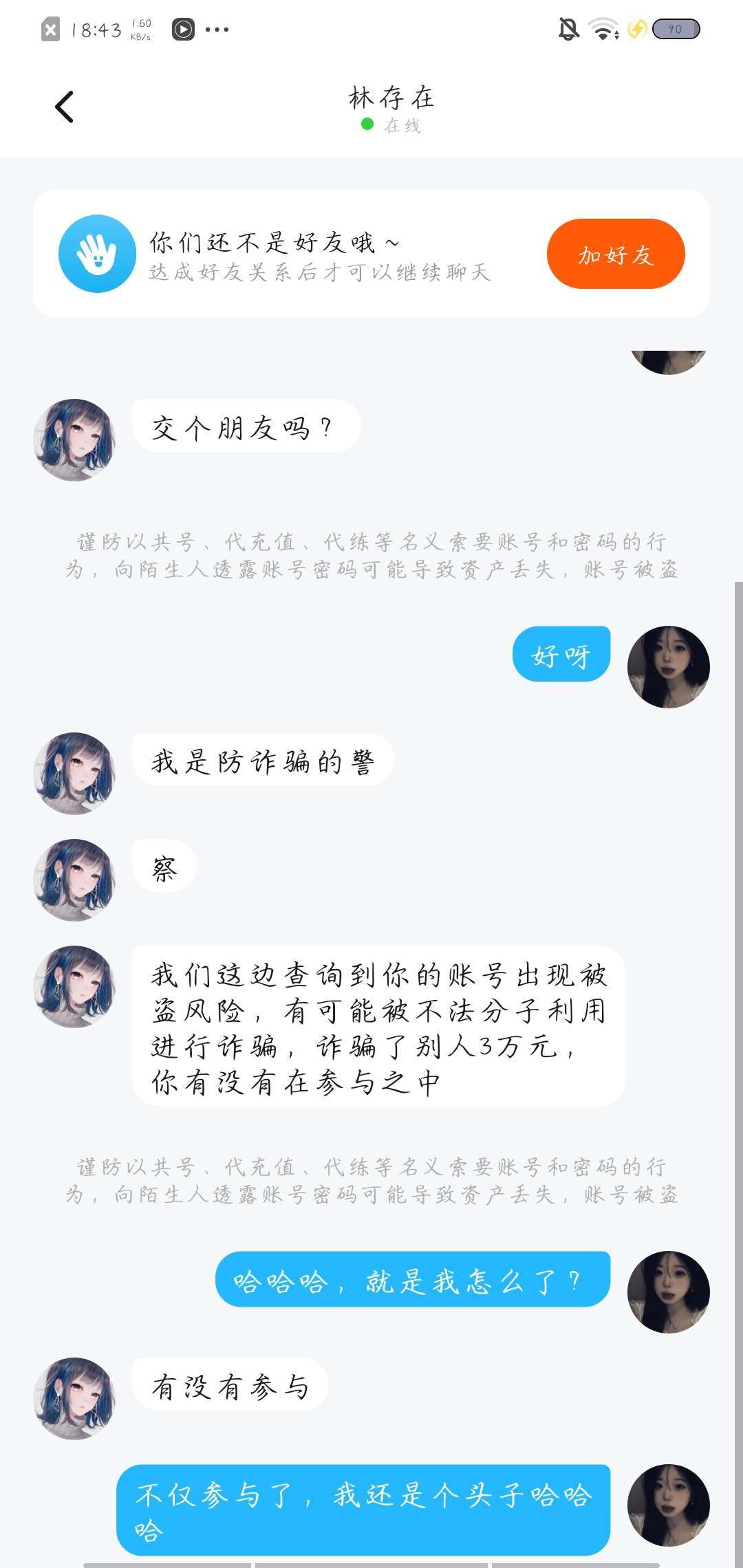Open sender's avatar beside 交个朋友吗？
This screenshot has height=1568, width=743.
74,440
